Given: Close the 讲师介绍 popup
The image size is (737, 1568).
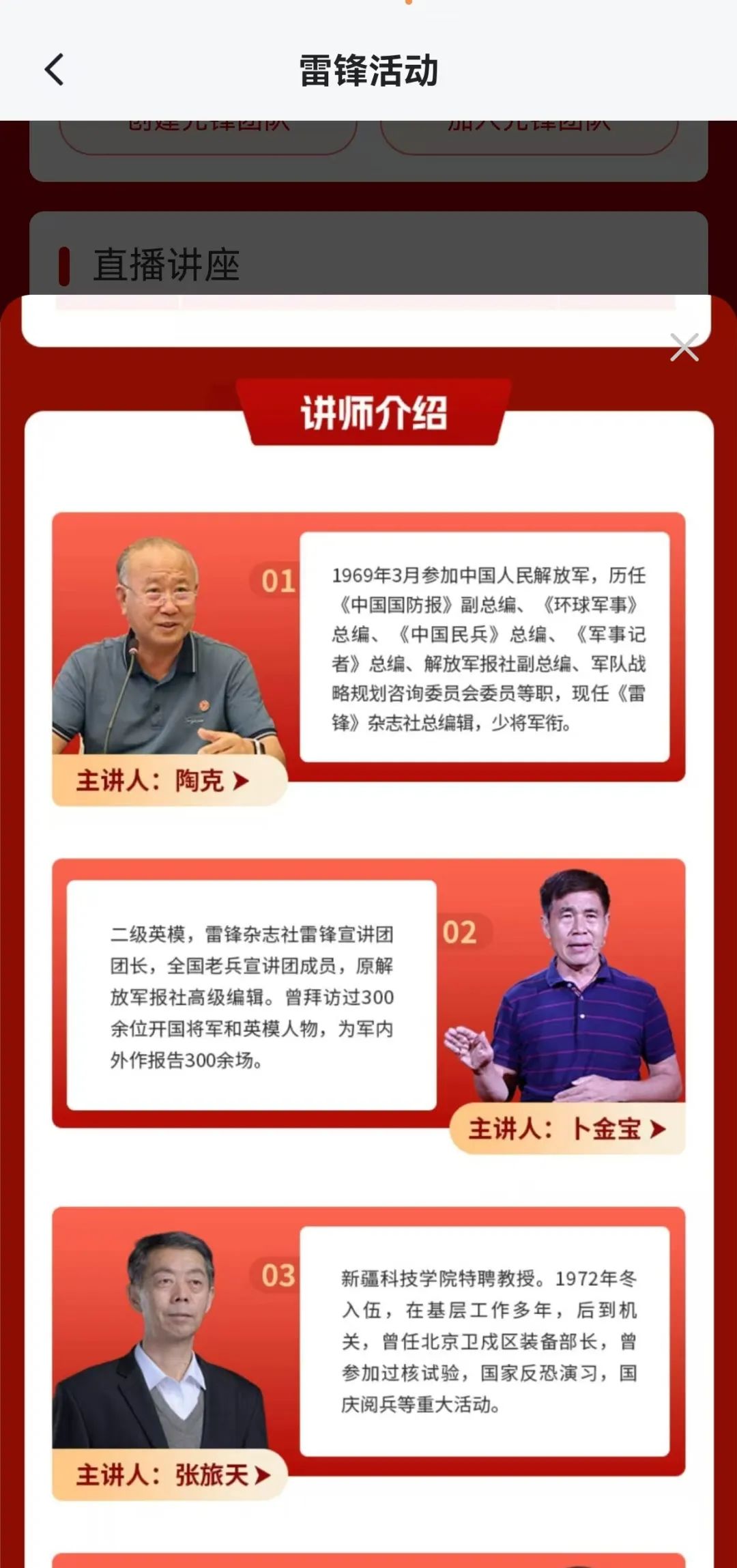Looking at the screenshot, I should [x=684, y=347].
